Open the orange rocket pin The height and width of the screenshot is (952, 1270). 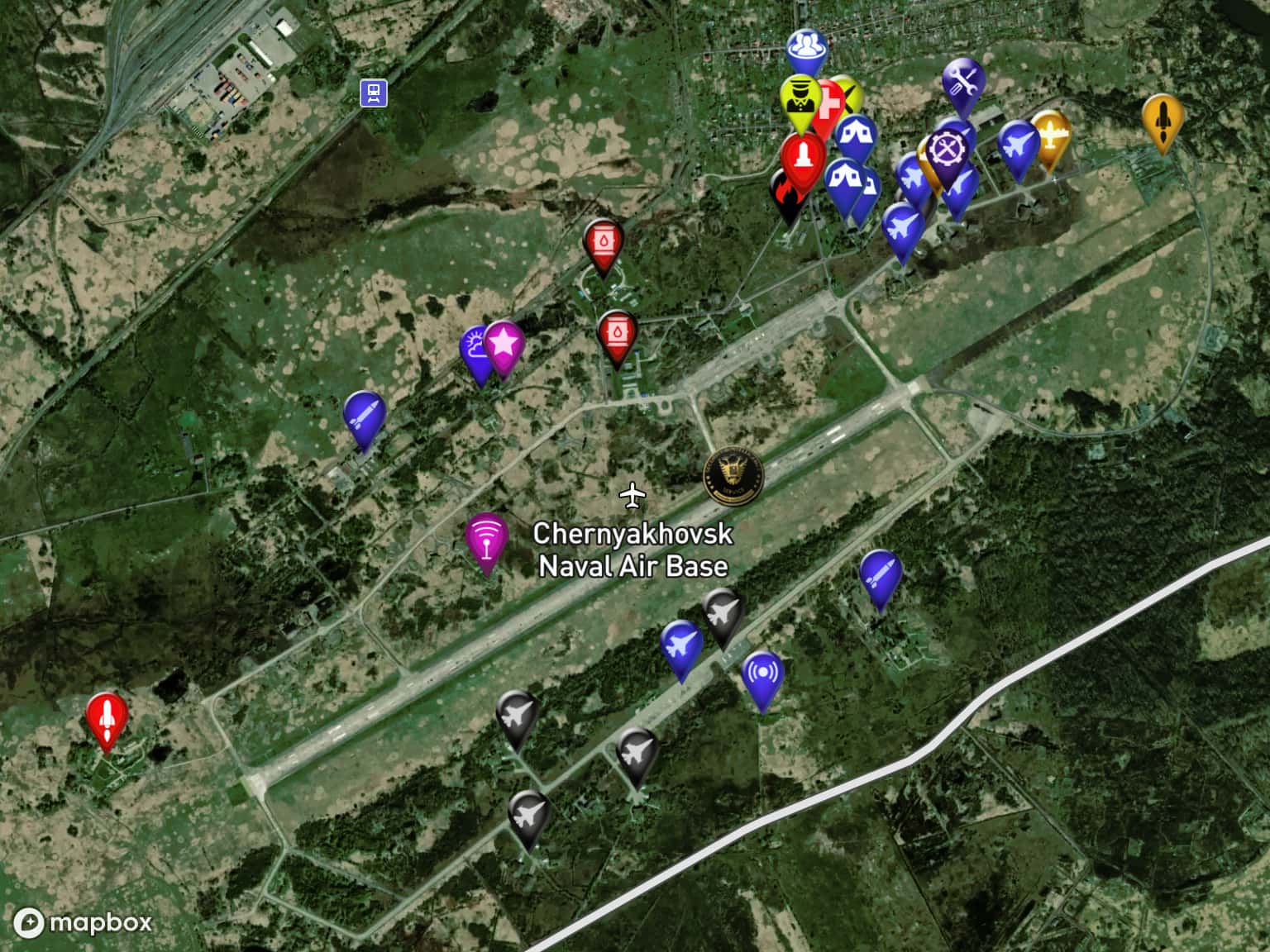click(1163, 117)
